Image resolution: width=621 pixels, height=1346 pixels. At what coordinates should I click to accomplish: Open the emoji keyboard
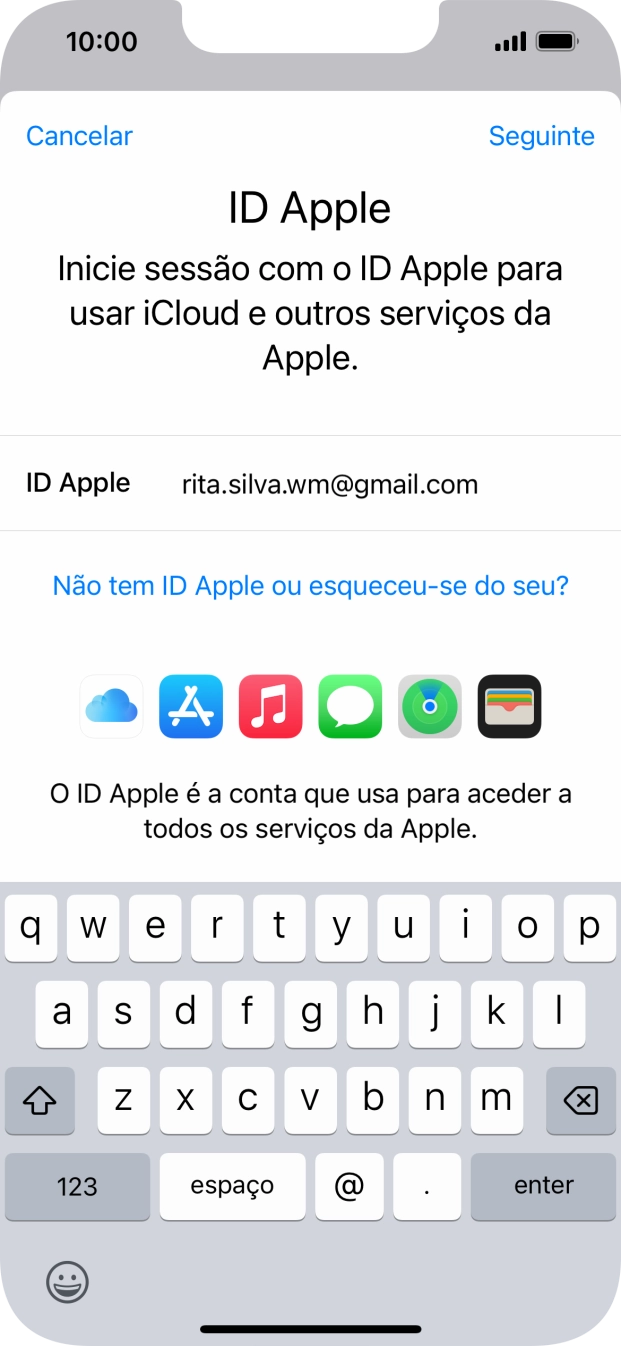click(x=67, y=1281)
